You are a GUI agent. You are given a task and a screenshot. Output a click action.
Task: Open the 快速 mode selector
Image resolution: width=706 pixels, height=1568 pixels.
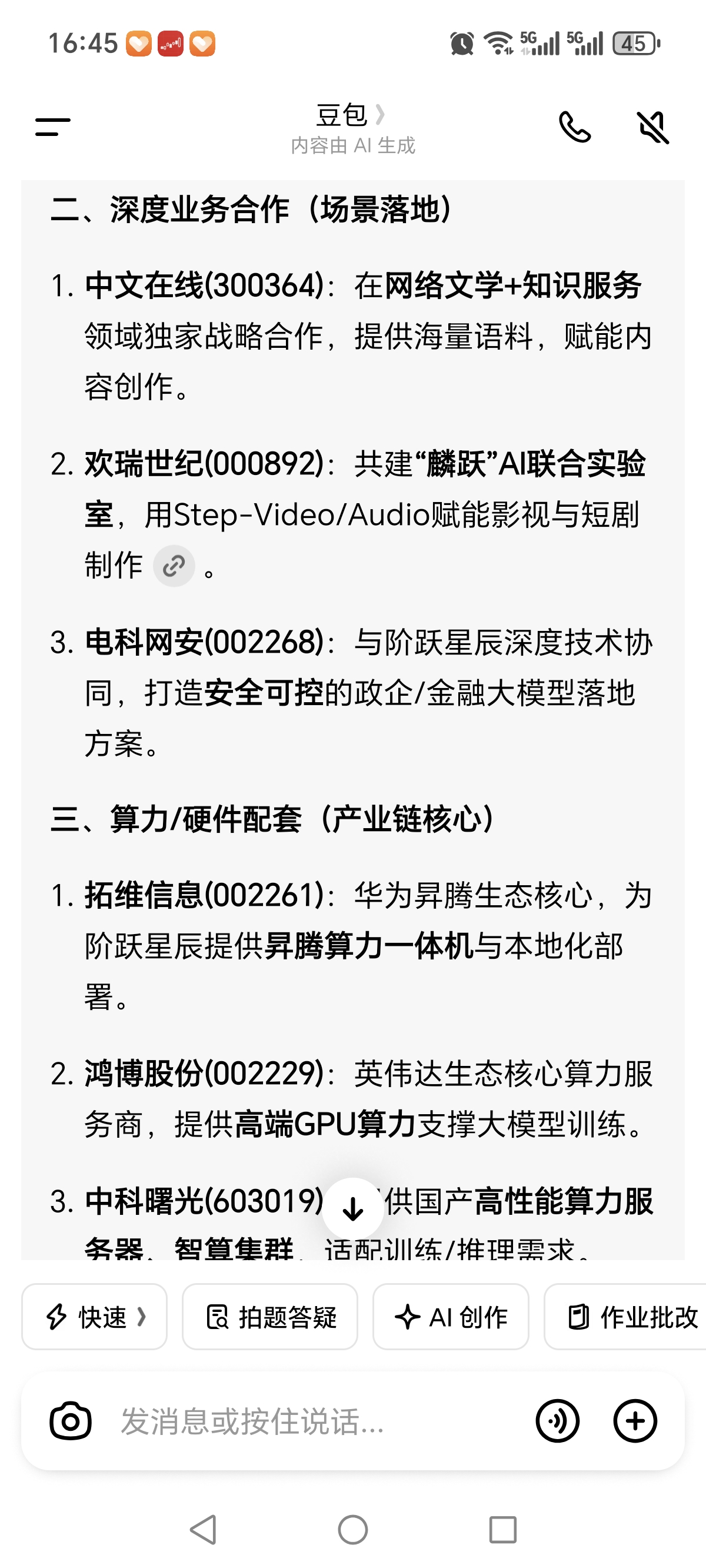[x=94, y=1317]
